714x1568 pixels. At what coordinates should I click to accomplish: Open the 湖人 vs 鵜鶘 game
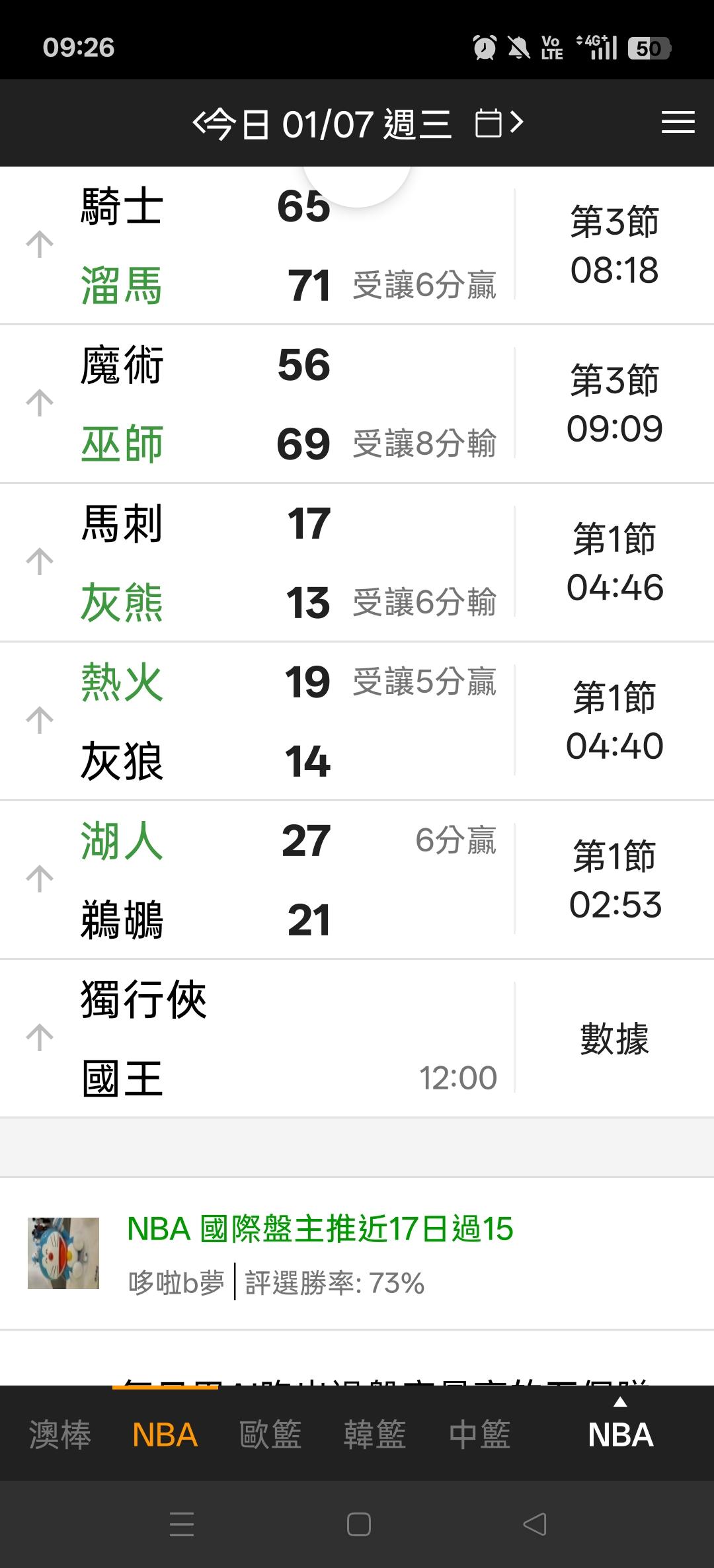(x=357, y=880)
